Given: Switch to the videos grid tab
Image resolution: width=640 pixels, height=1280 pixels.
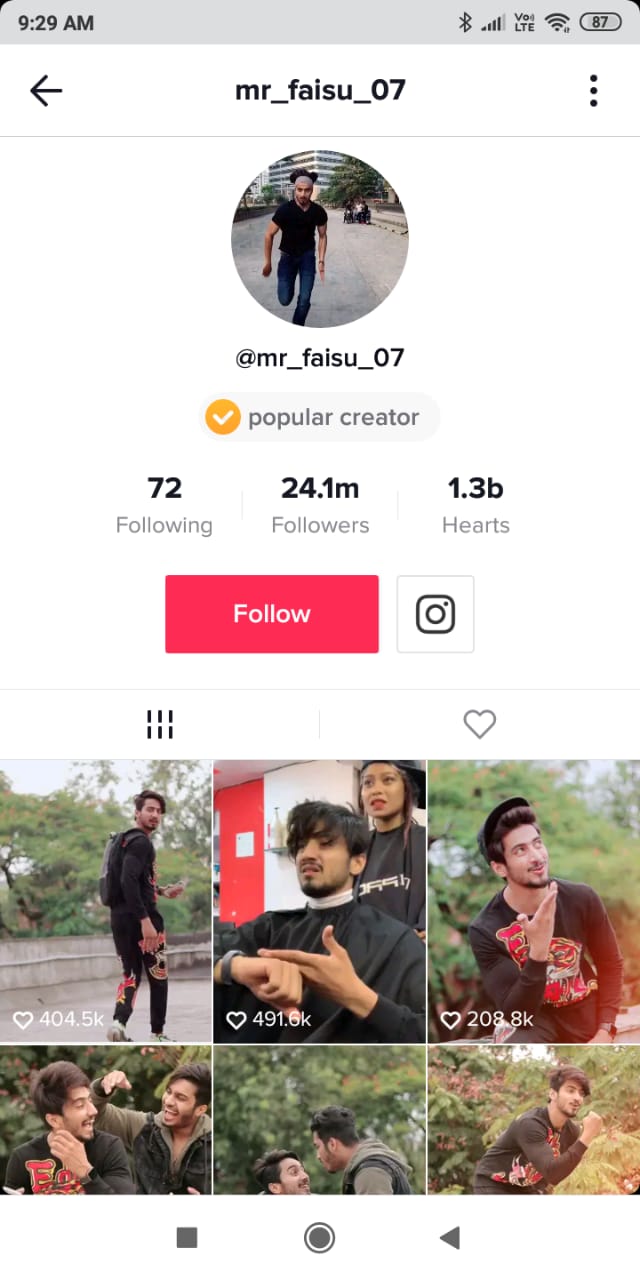Looking at the screenshot, I should (160, 724).
